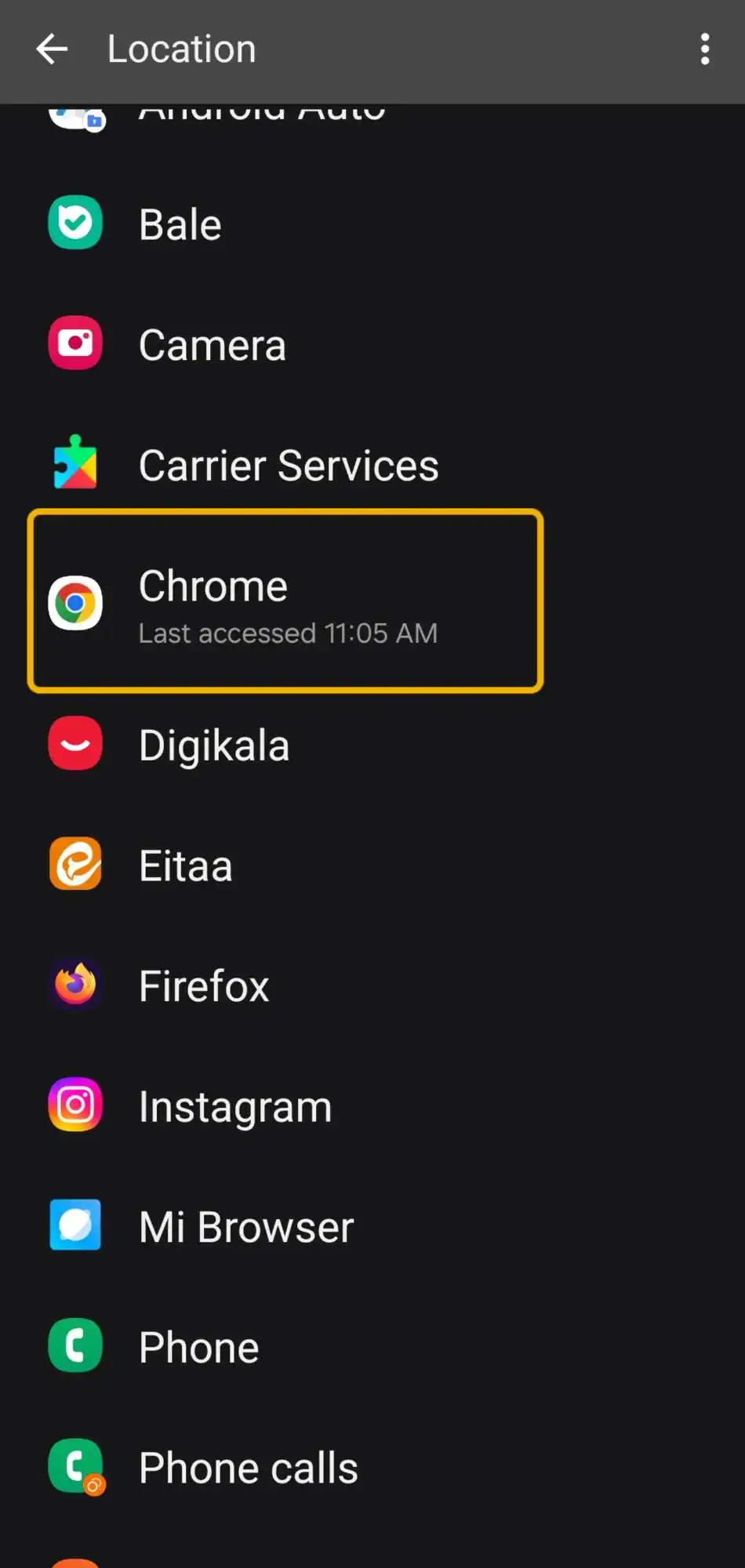Open the three-dot overflow menu
This screenshot has height=1568, width=745.
coord(704,49)
